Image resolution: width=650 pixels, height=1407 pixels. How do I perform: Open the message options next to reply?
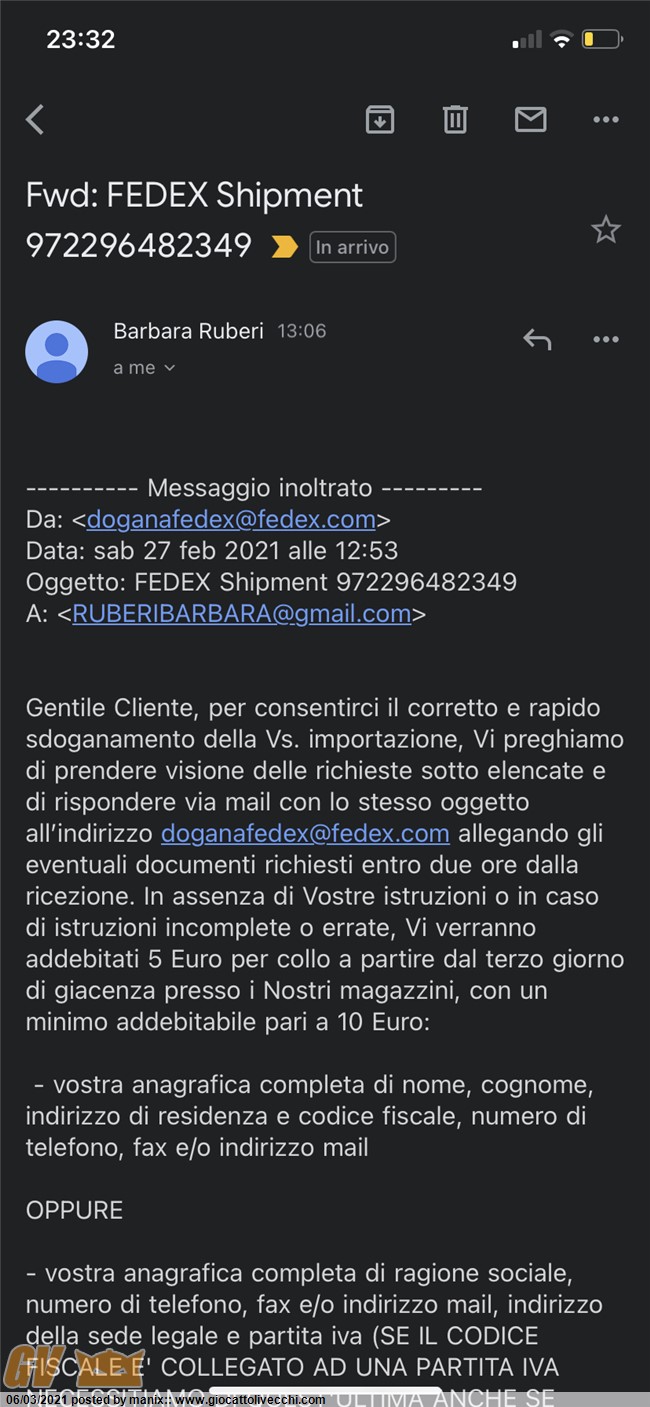pos(606,340)
